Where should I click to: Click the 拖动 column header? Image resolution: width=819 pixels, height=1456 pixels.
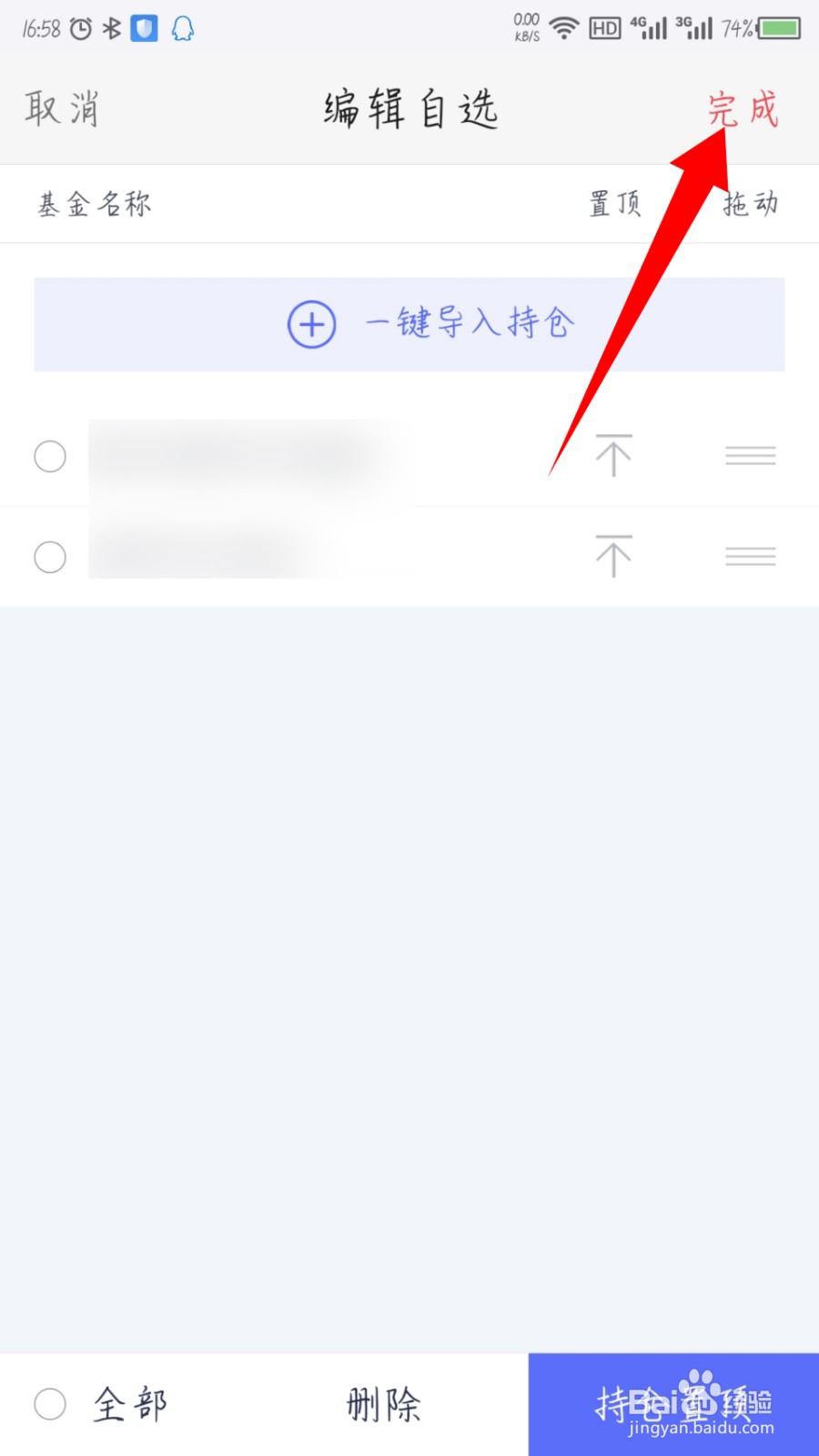pyautogui.click(x=748, y=203)
